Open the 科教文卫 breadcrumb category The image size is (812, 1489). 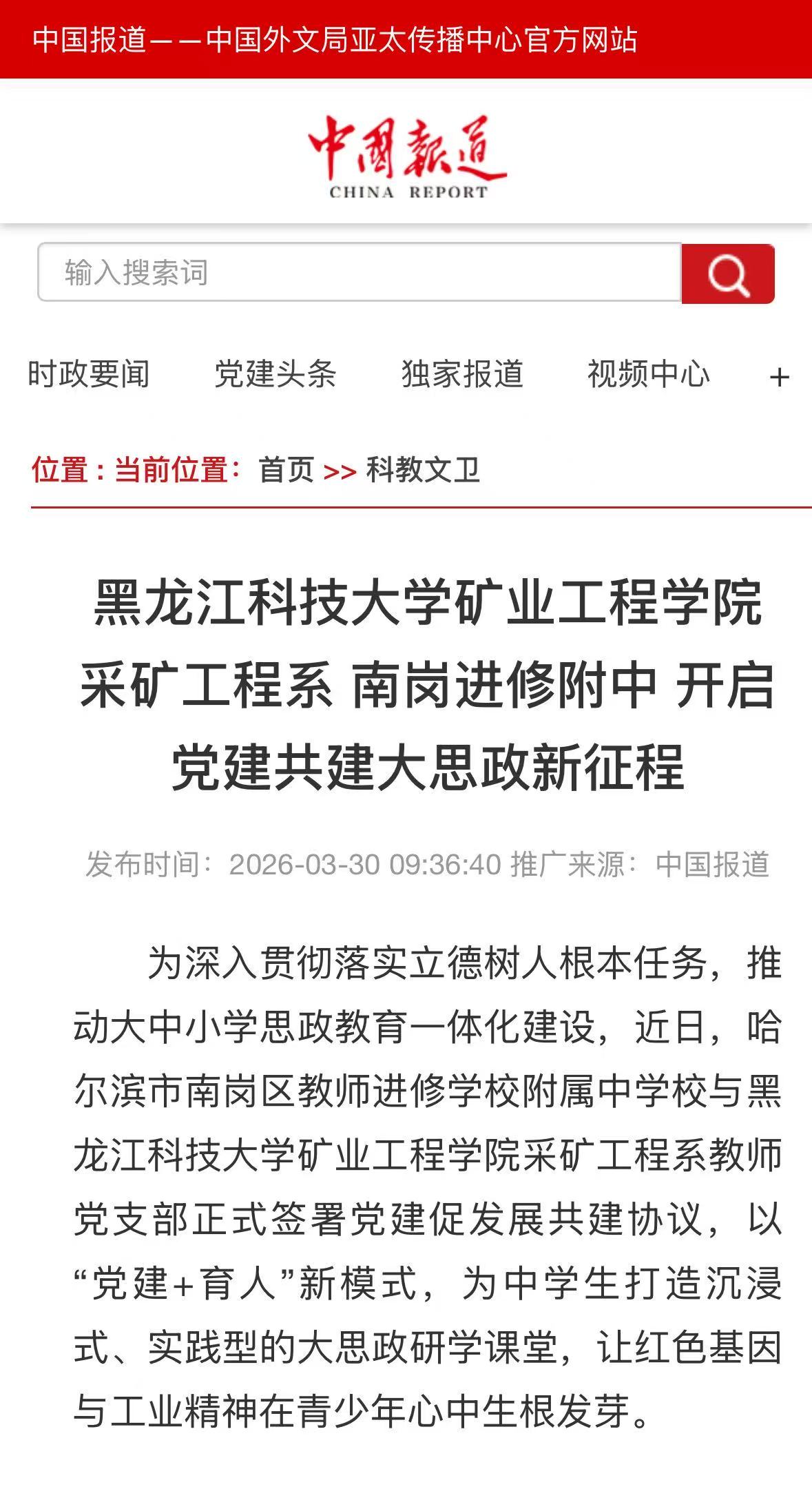point(423,470)
